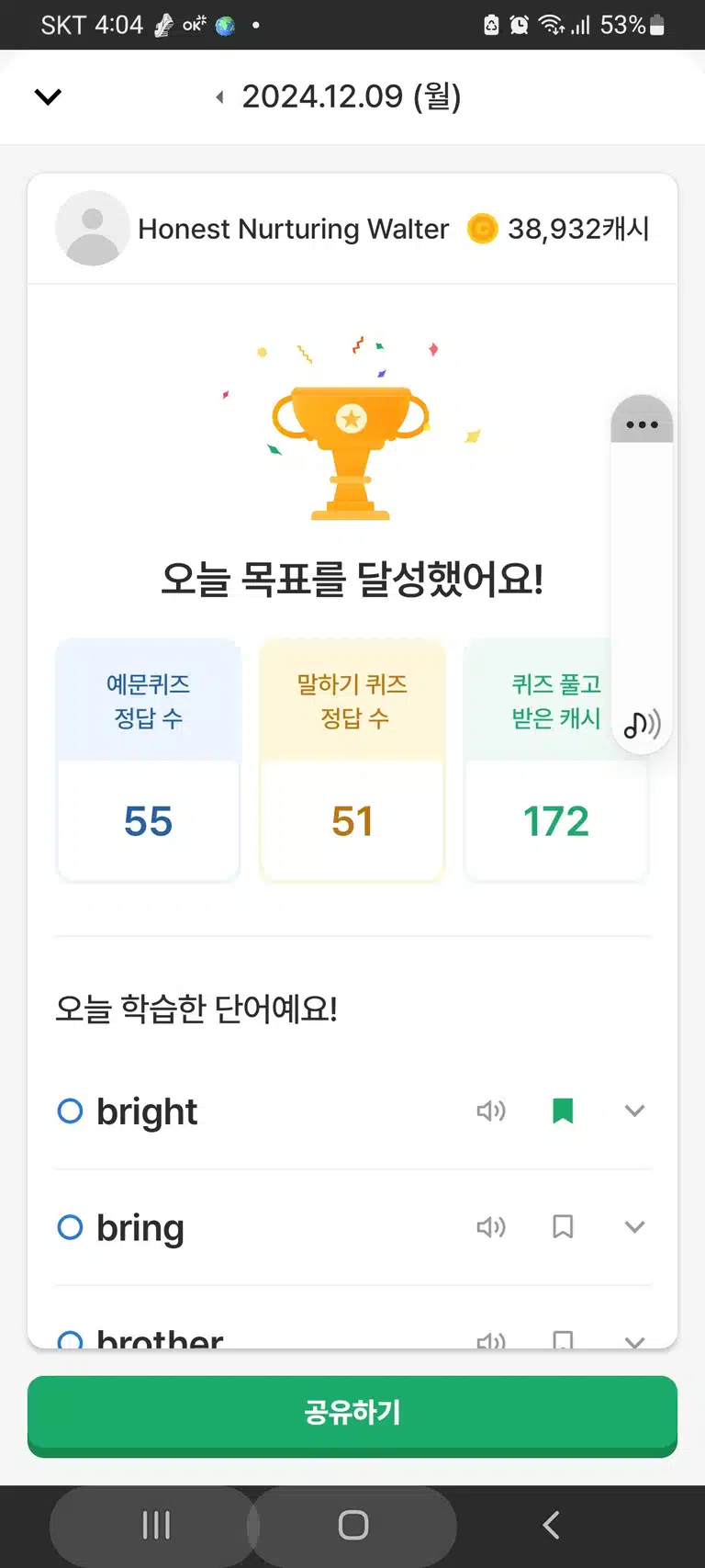Remove the bookmark on bright
705x1568 pixels.
563,1111
